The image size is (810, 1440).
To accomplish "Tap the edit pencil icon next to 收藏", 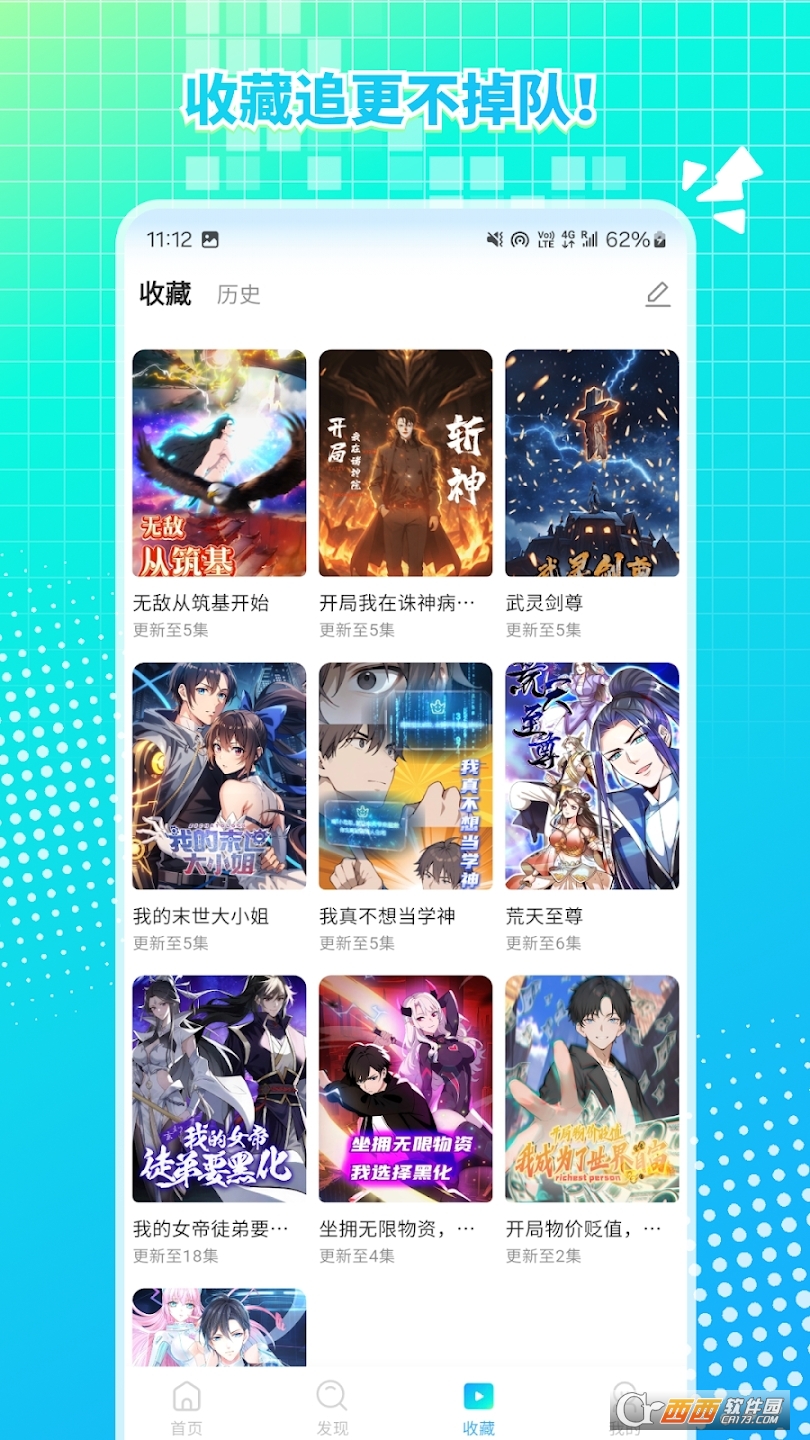I will [658, 295].
